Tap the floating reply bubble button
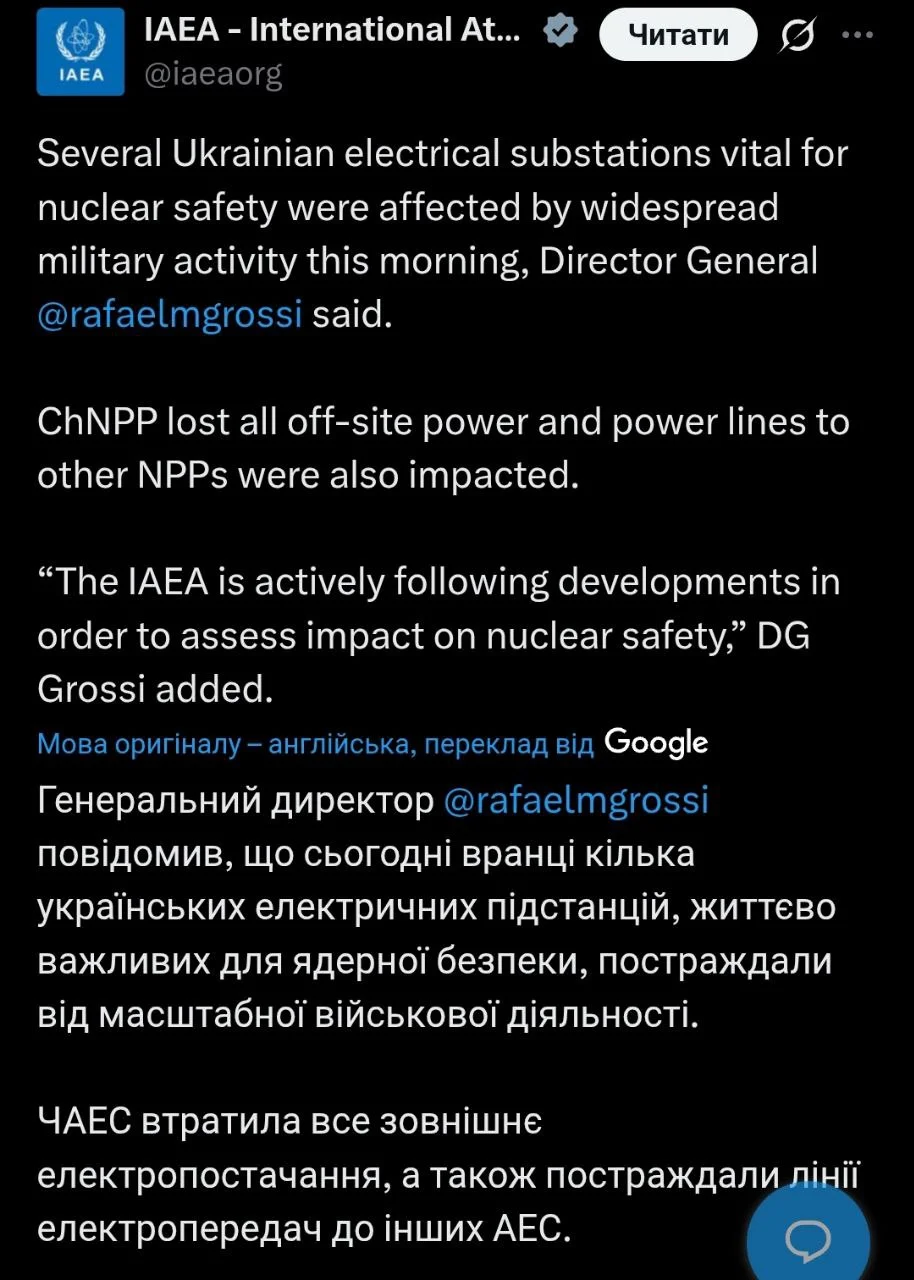The height and width of the screenshot is (1280, 914). click(x=808, y=1240)
